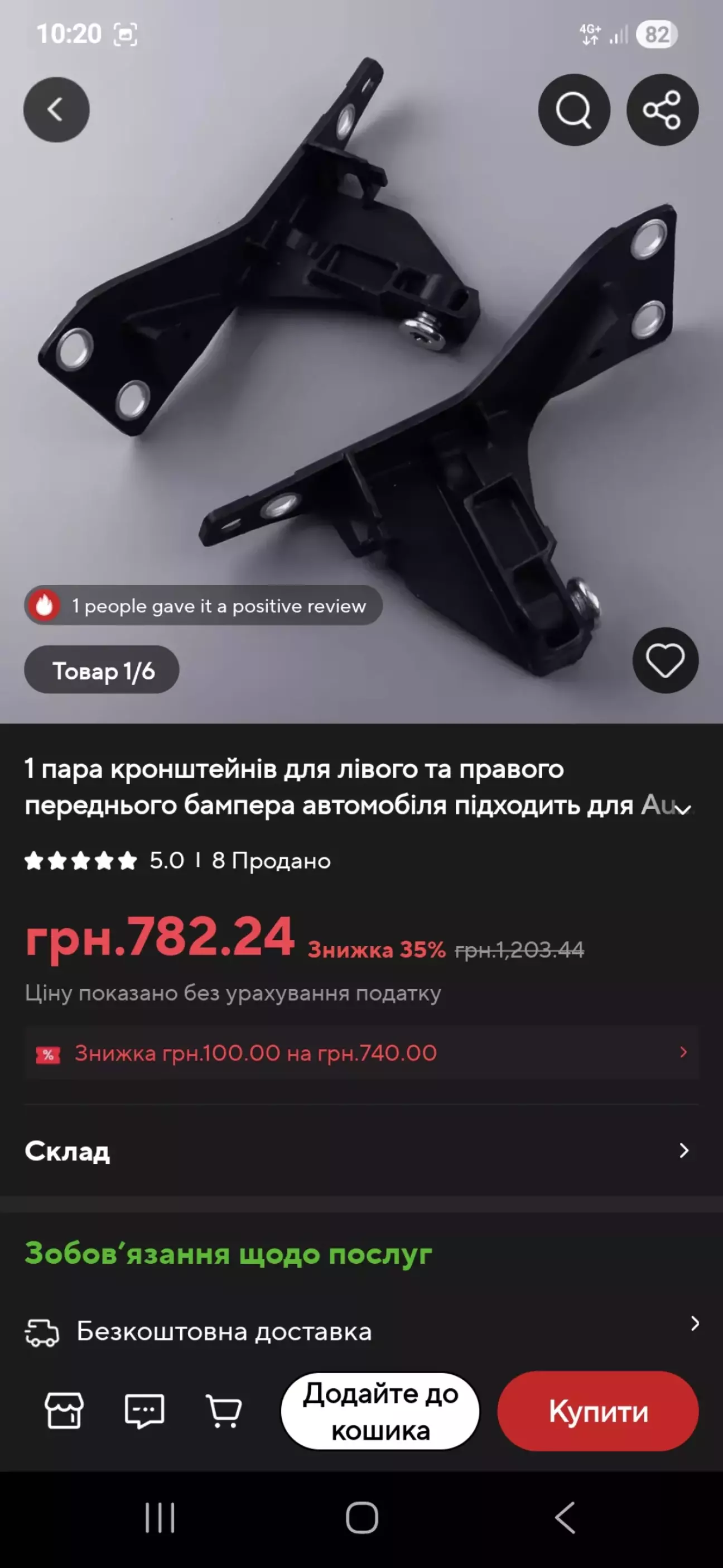
Task: Share this product listing
Action: click(662, 110)
